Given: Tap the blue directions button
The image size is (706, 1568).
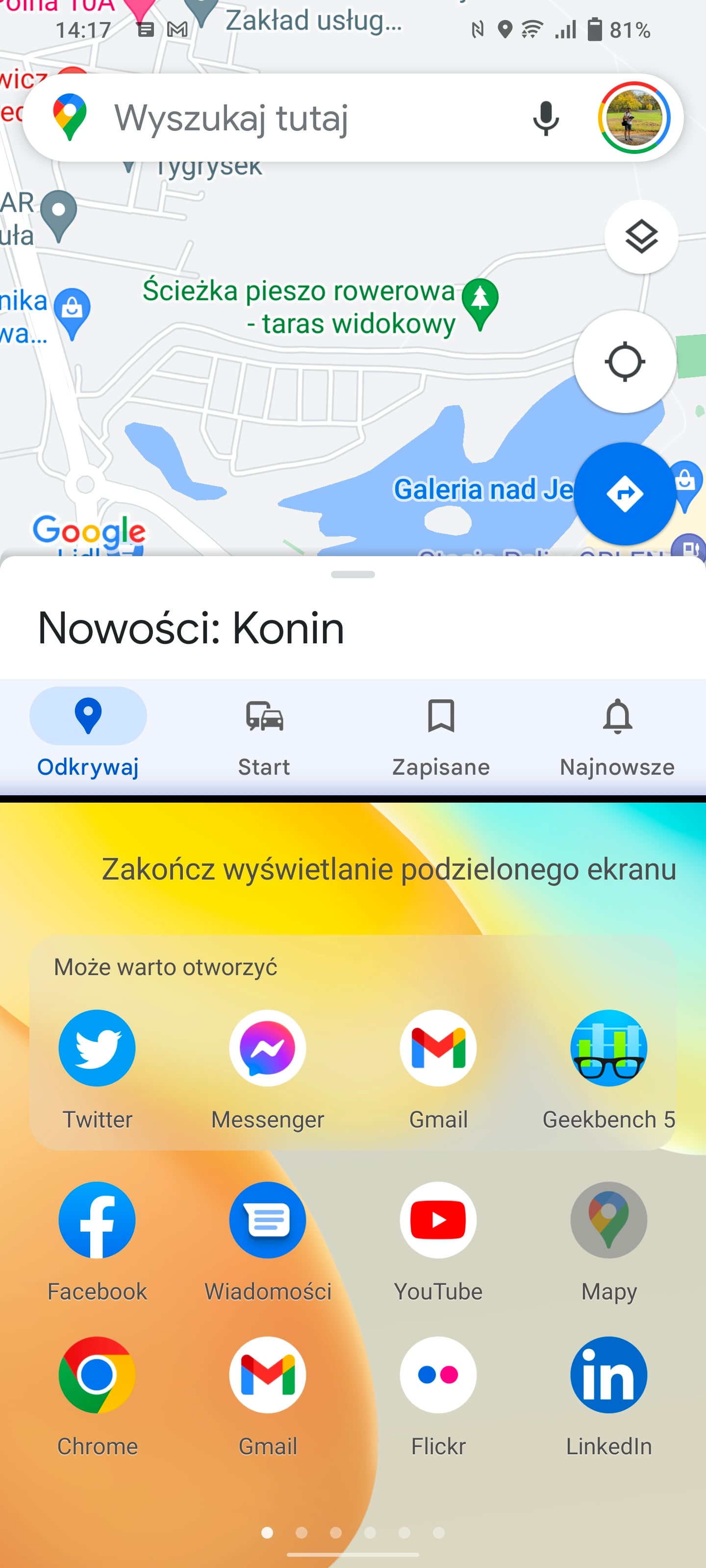Looking at the screenshot, I should pyautogui.click(x=625, y=493).
